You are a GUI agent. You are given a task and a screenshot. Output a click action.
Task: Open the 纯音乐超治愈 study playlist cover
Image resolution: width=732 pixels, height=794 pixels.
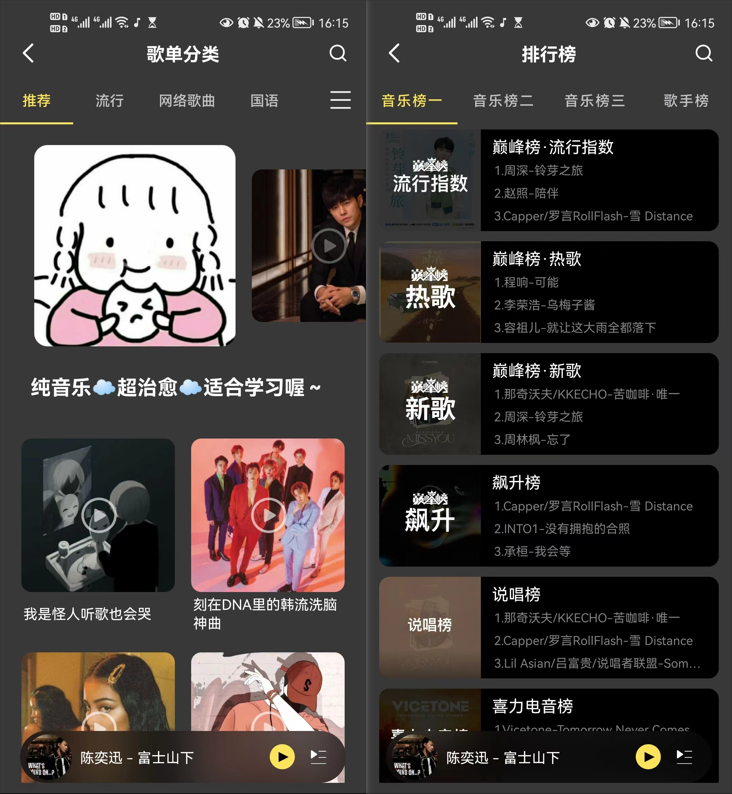click(x=135, y=246)
